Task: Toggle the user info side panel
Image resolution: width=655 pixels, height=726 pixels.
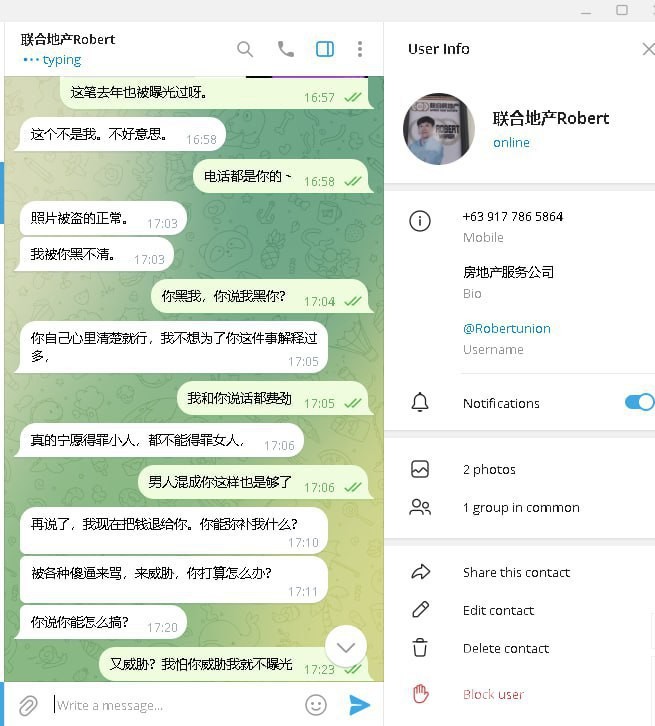Action: click(325, 49)
